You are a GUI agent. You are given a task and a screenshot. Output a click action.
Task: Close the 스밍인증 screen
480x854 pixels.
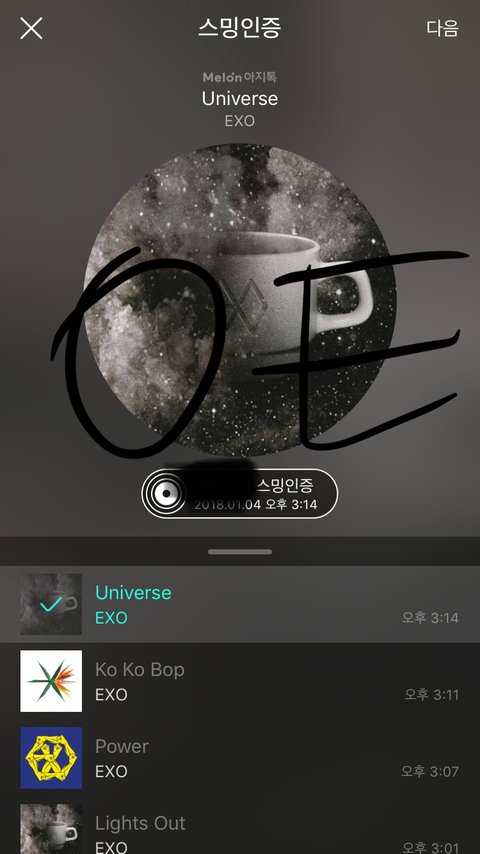pos(31,28)
